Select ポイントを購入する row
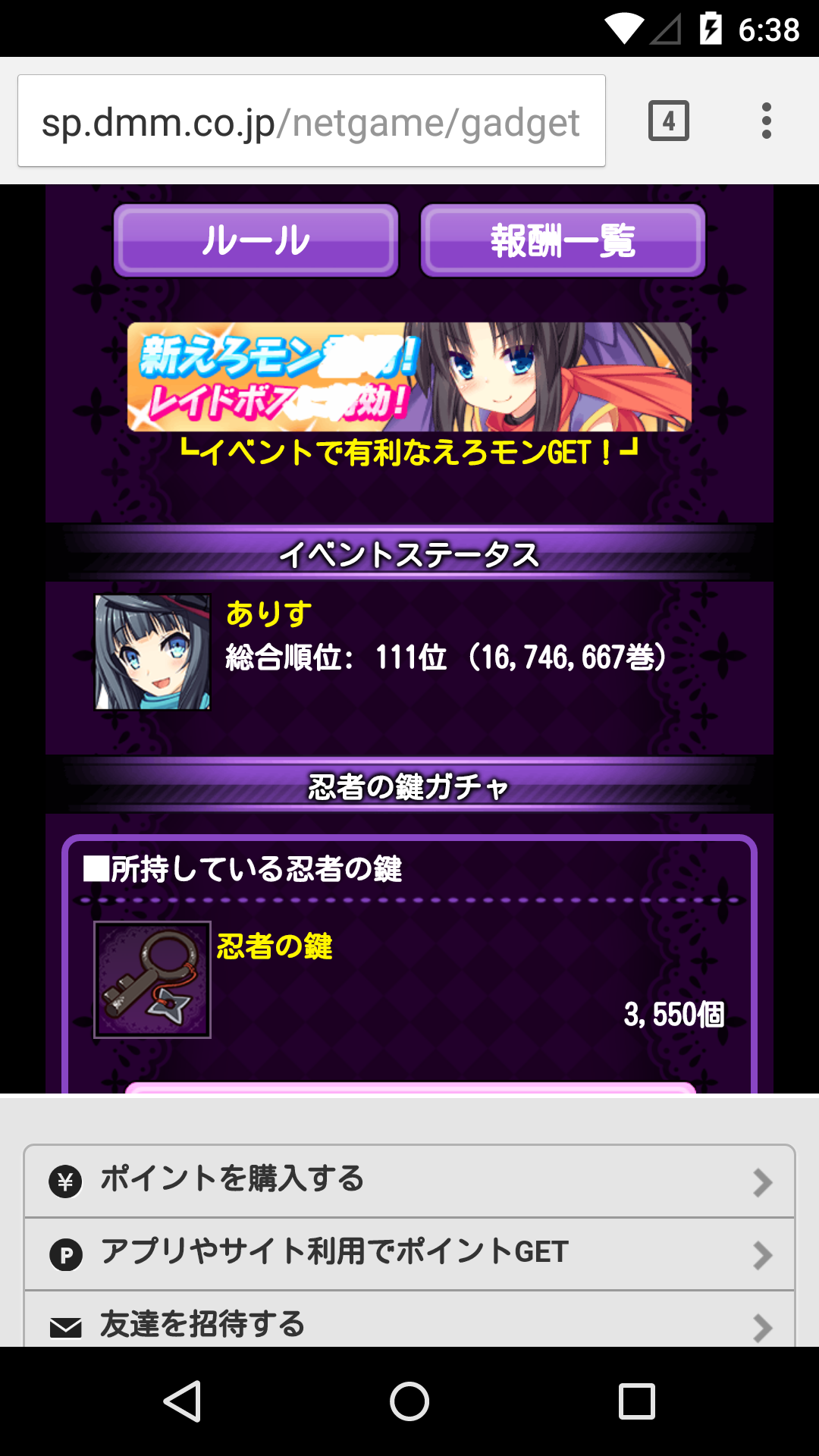819x1456 pixels. tap(409, 1181)
